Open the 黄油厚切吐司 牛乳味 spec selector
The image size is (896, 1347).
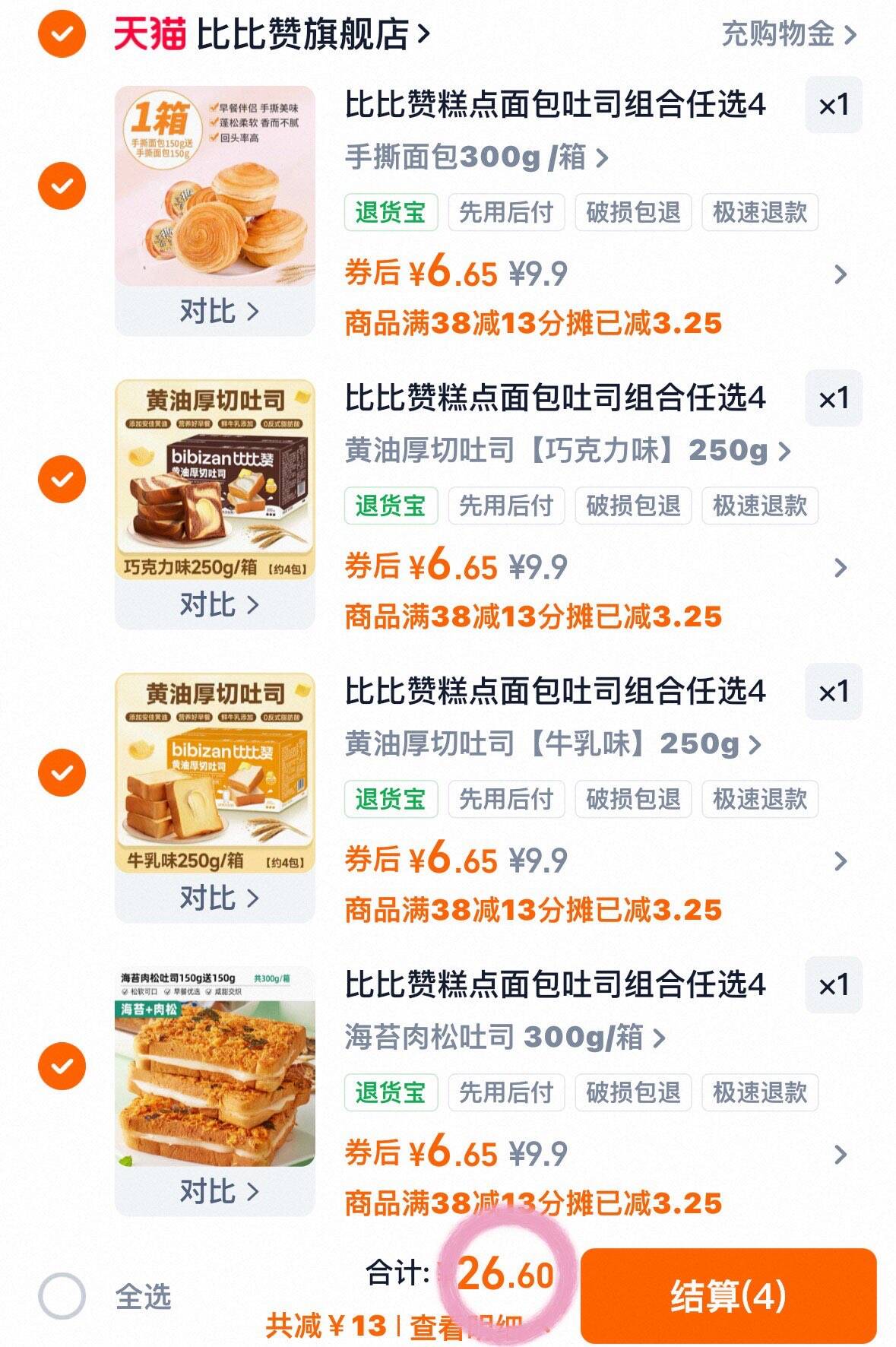click(755, 746)
